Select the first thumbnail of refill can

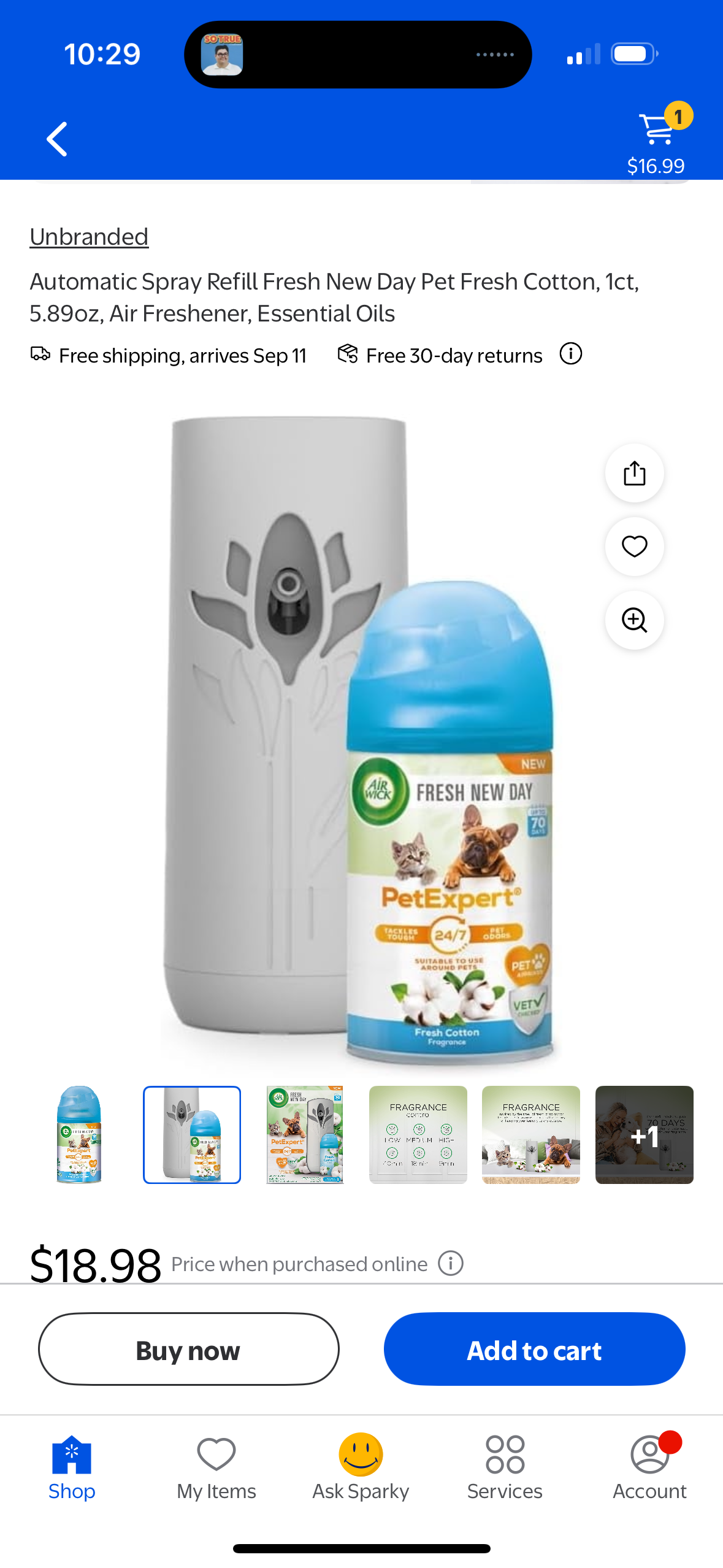(79, 1134)
